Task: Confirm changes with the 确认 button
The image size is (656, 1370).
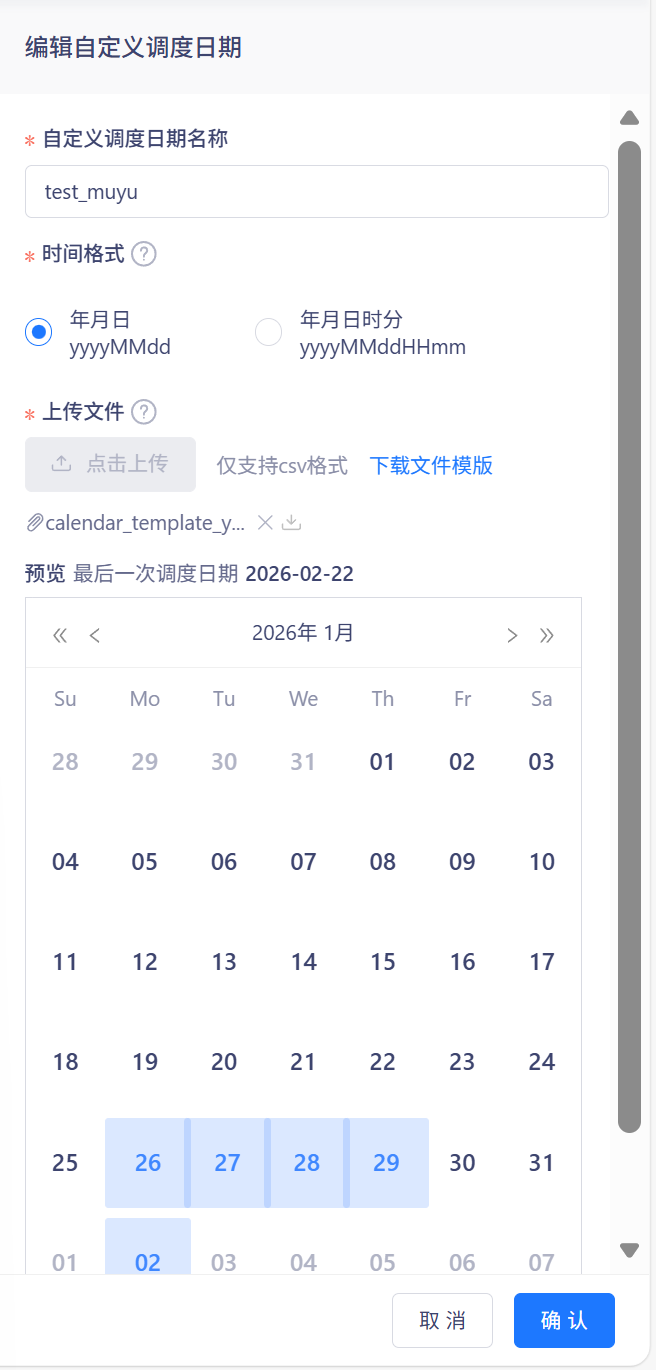Action: (x=564, y=1320)
